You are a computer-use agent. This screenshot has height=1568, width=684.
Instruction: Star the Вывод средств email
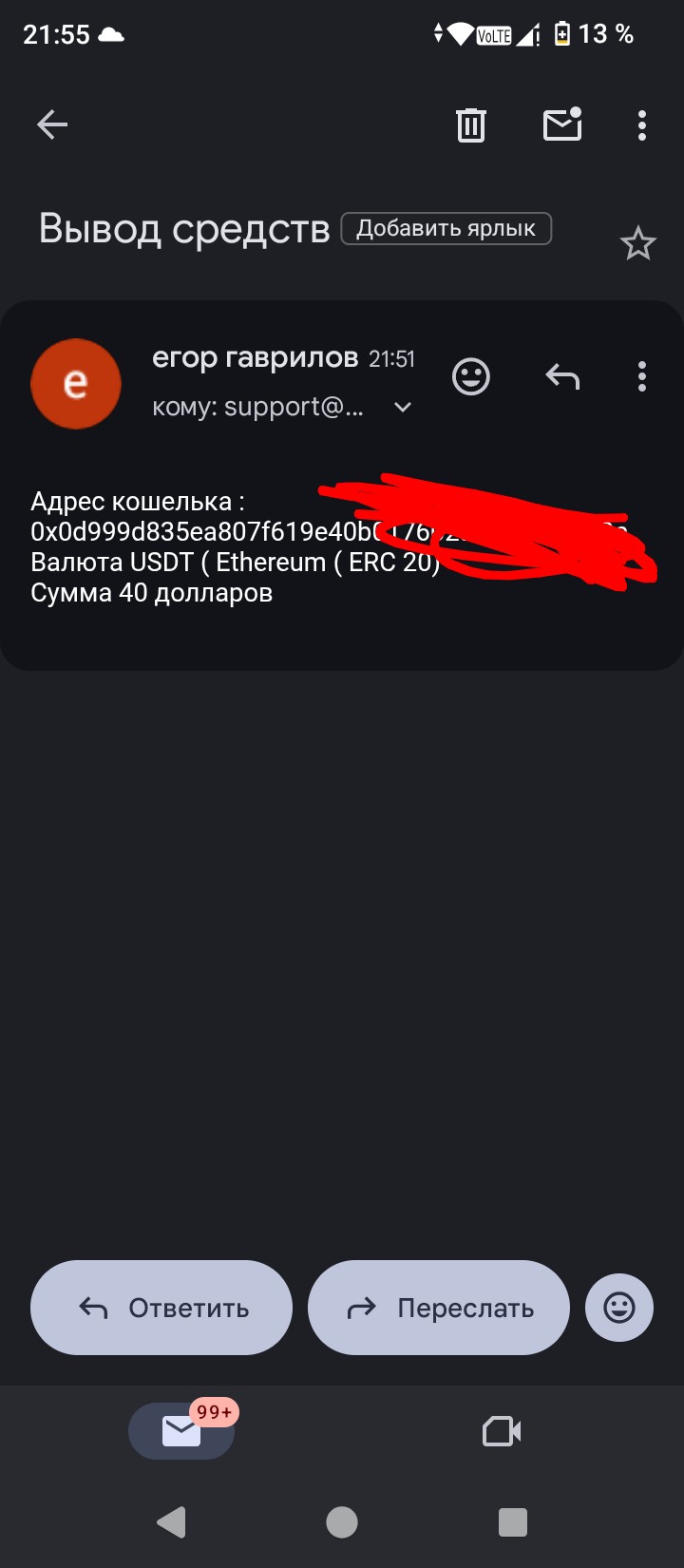(637, 244)
